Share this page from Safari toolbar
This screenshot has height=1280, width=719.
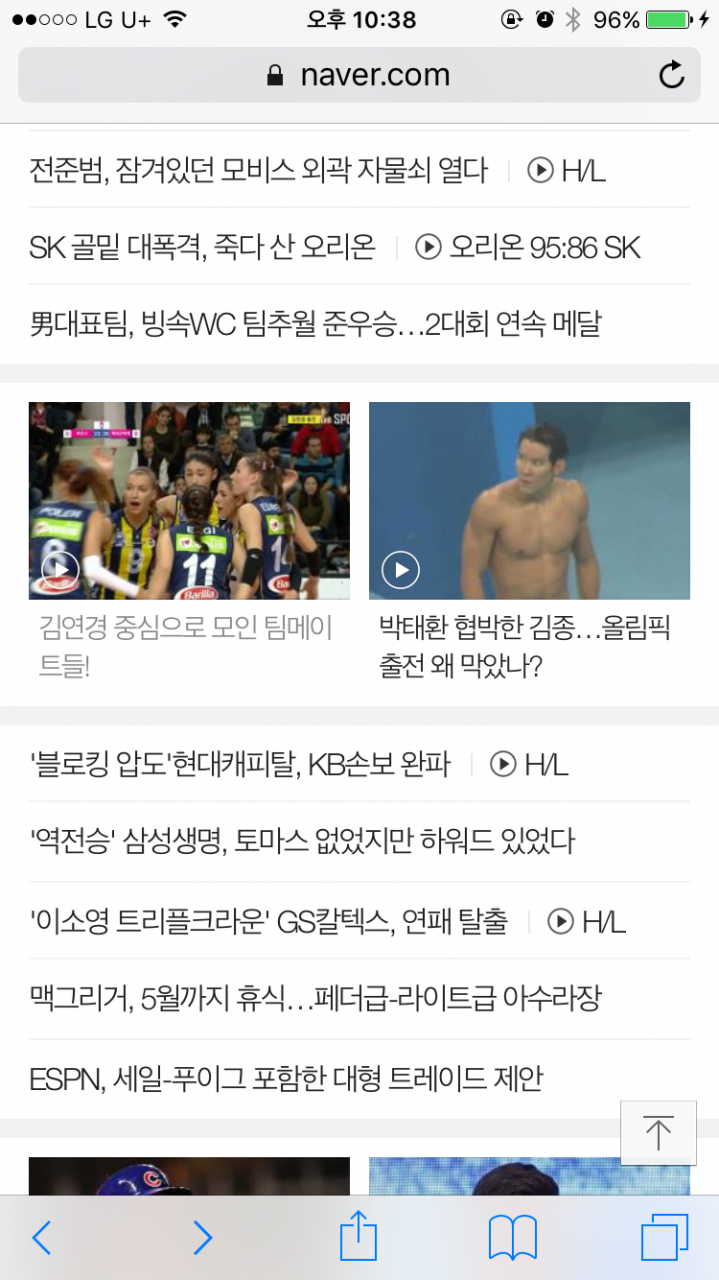pos(358,1238)
